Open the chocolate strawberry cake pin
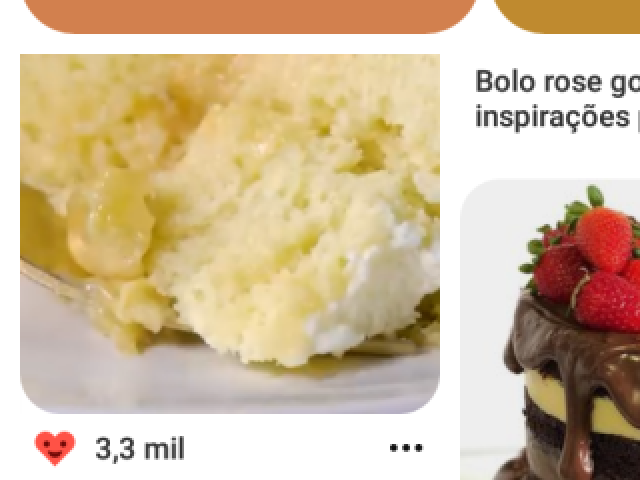 point(560,340)
